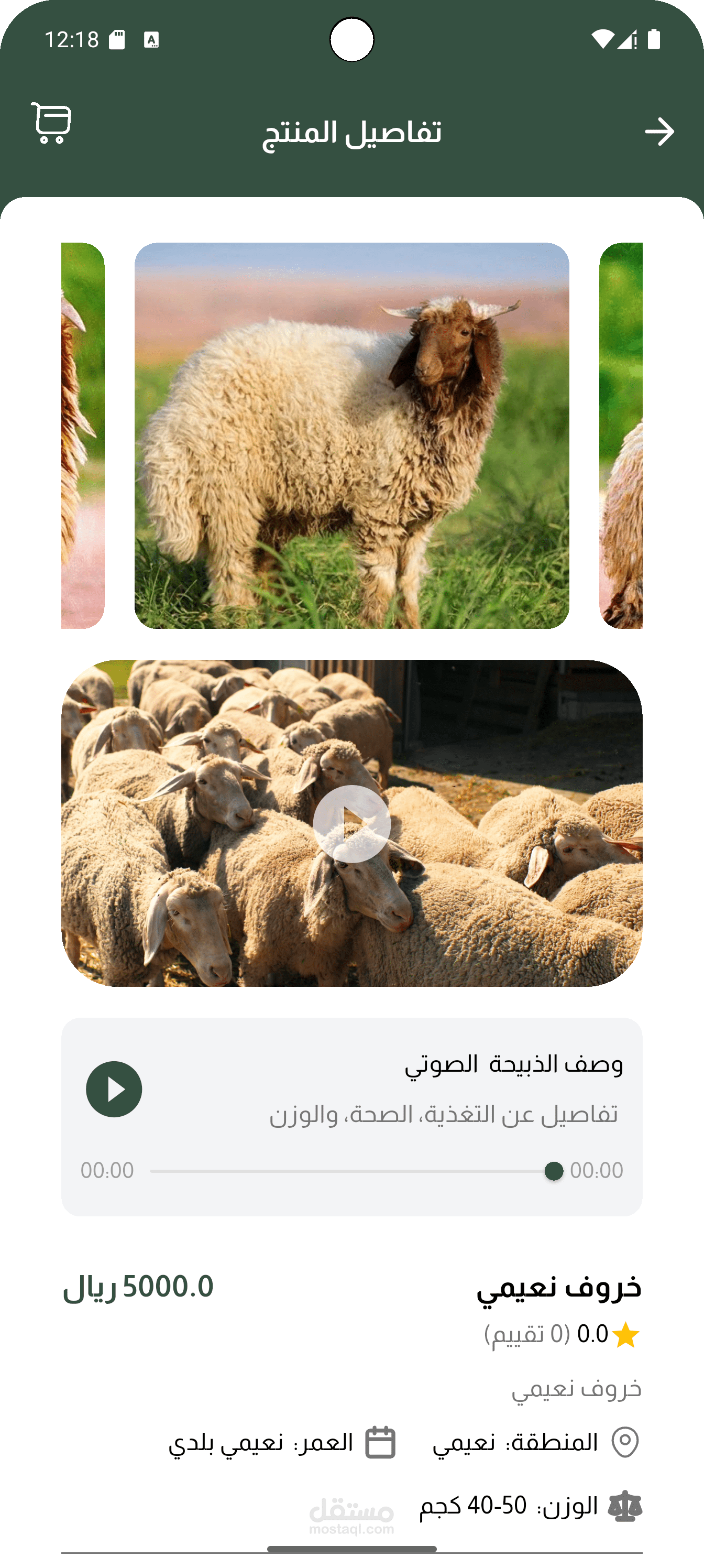
Task: Play the sheep flock video
Action: 351,823
